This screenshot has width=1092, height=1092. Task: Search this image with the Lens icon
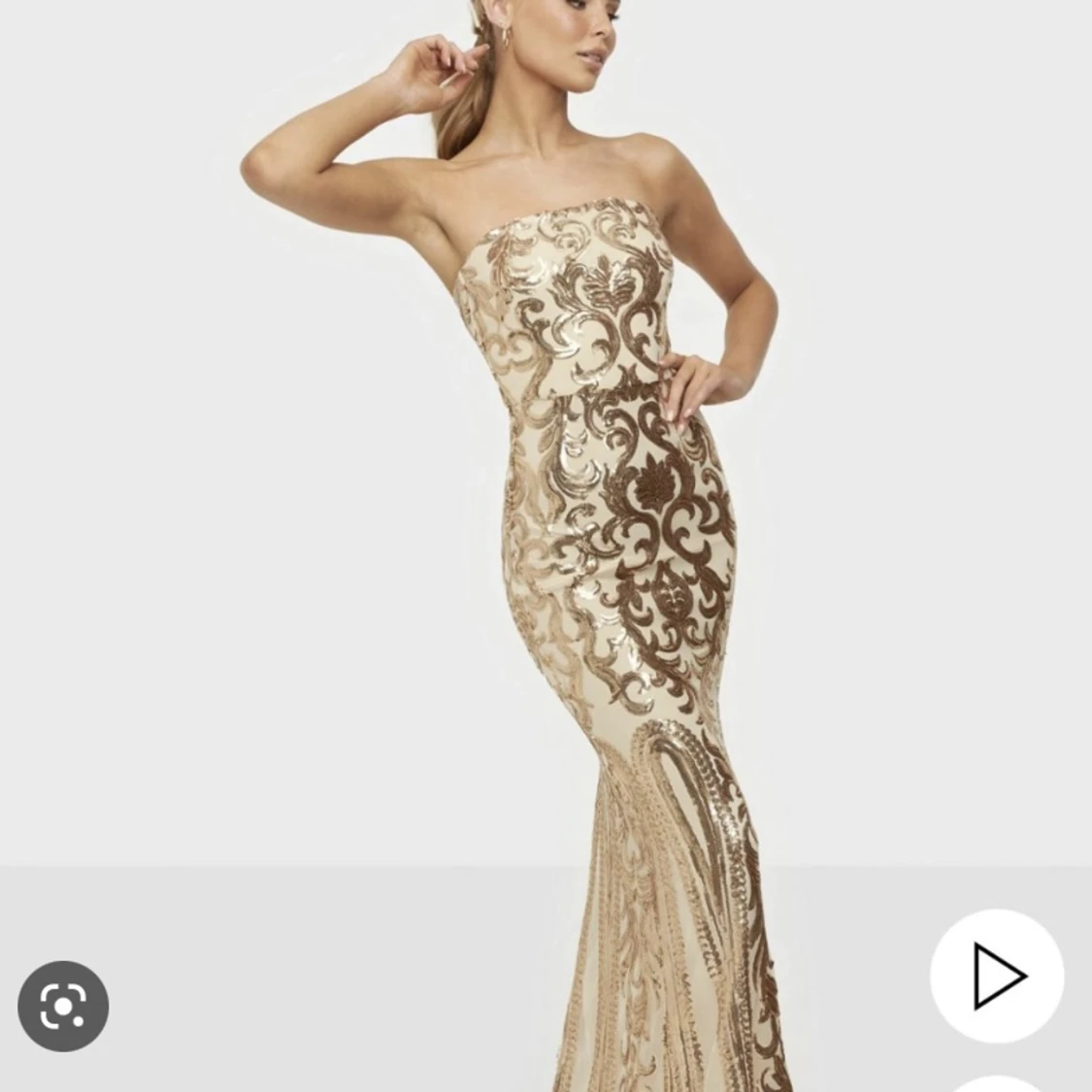click(x=63, y=1007)
